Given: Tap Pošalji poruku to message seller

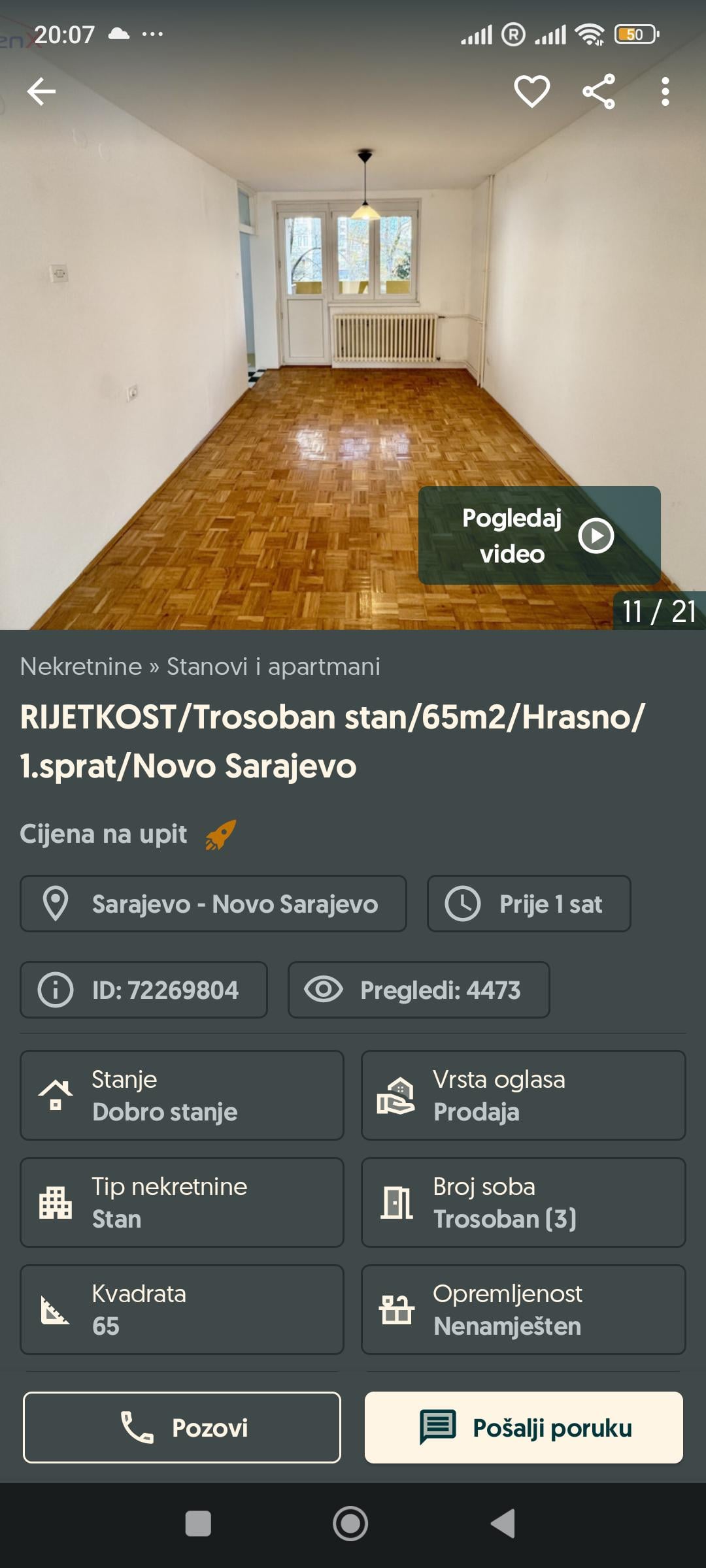Looking at the screenshot, I should pos(524,1428).
